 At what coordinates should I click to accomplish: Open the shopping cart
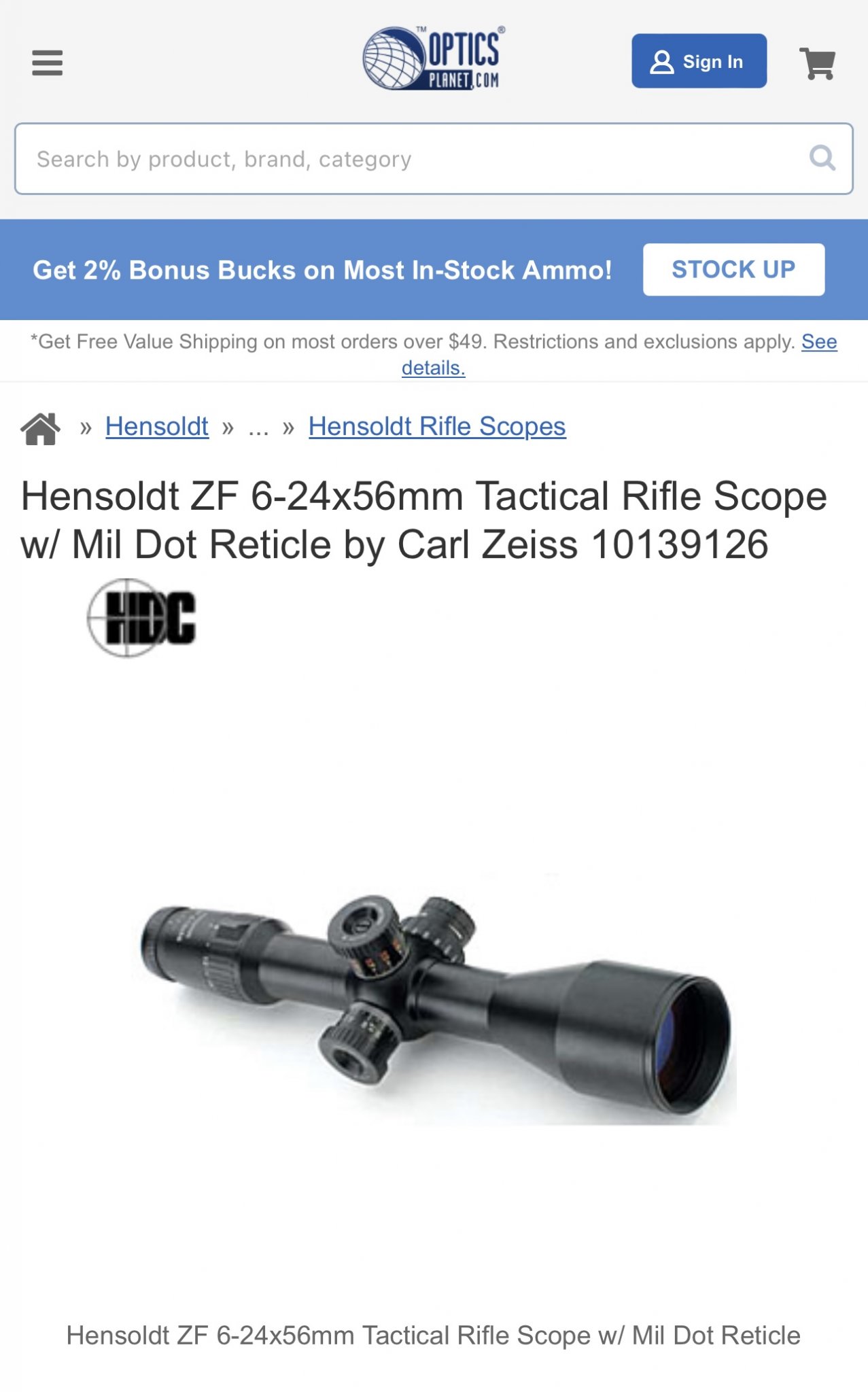coord(817,63)
